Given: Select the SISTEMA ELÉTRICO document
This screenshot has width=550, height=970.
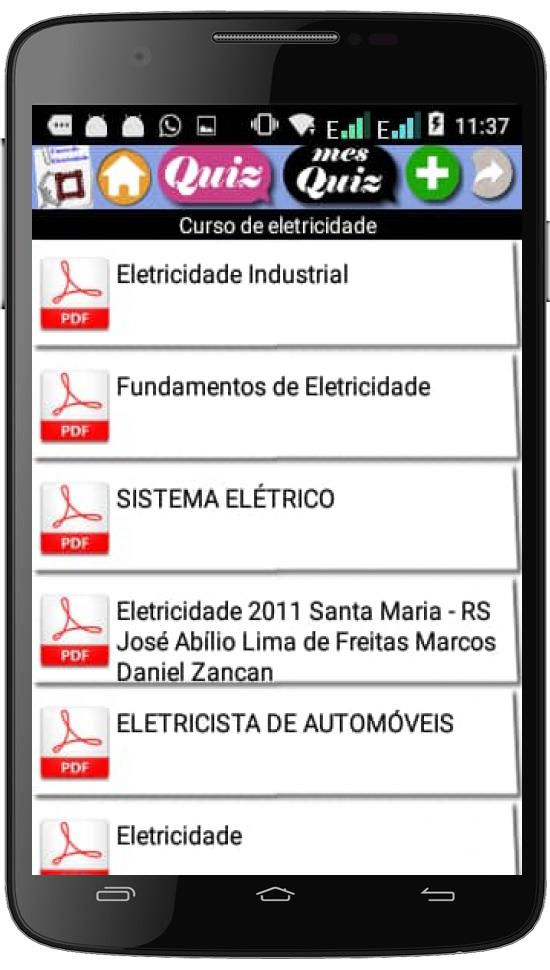Looking at the screenshot, I should [x=276, y=520].
